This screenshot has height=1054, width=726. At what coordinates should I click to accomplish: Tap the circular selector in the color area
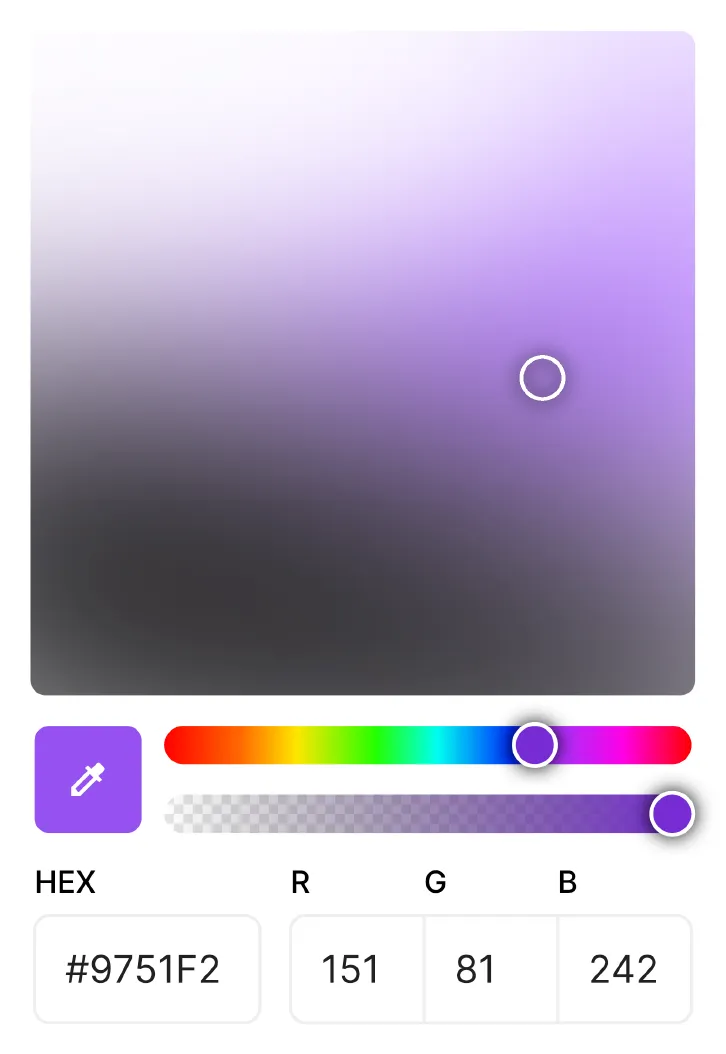[x=543, y=378]
